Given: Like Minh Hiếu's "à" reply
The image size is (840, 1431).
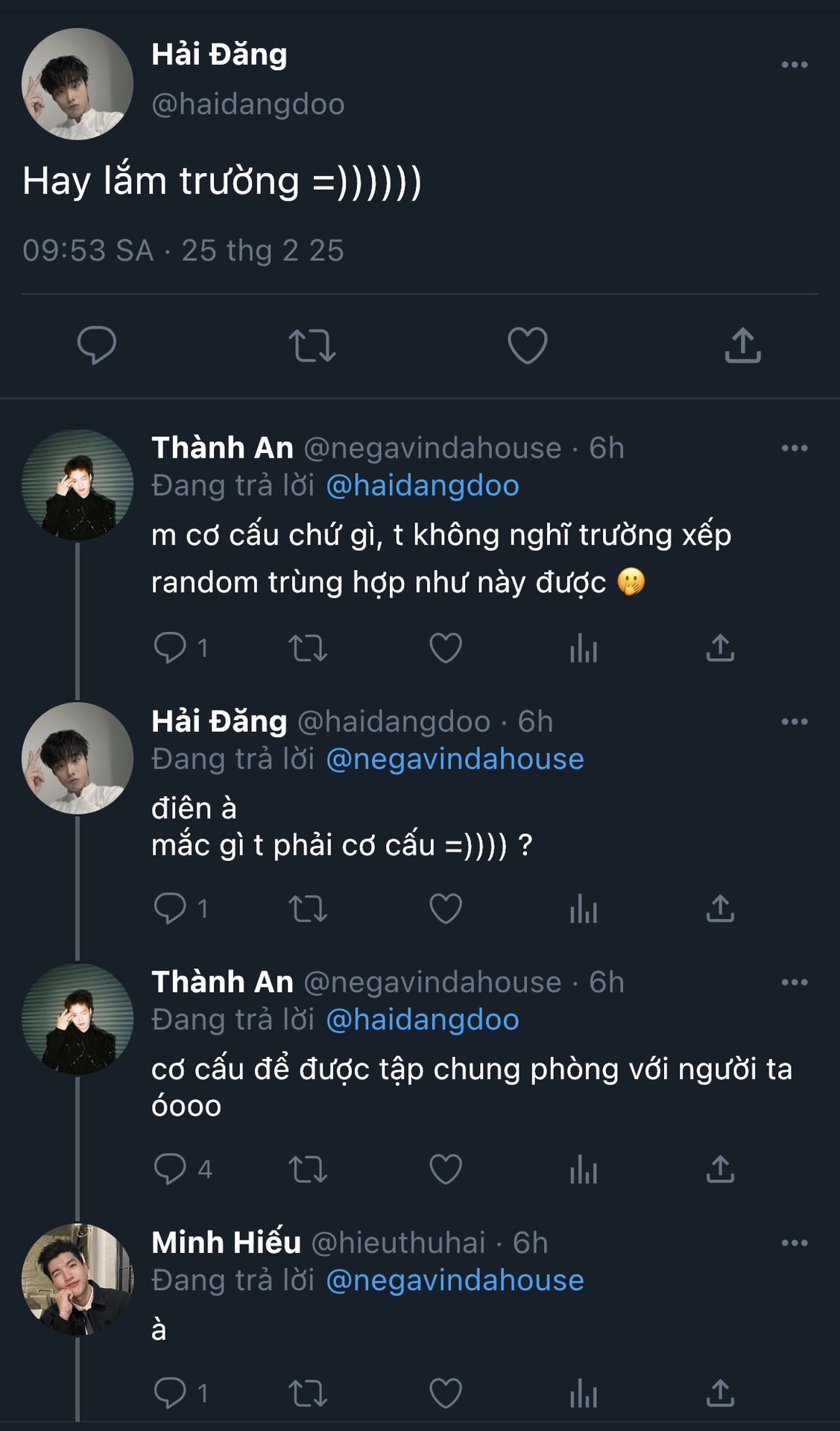Looking at the screenshot, I should 446,1393.
